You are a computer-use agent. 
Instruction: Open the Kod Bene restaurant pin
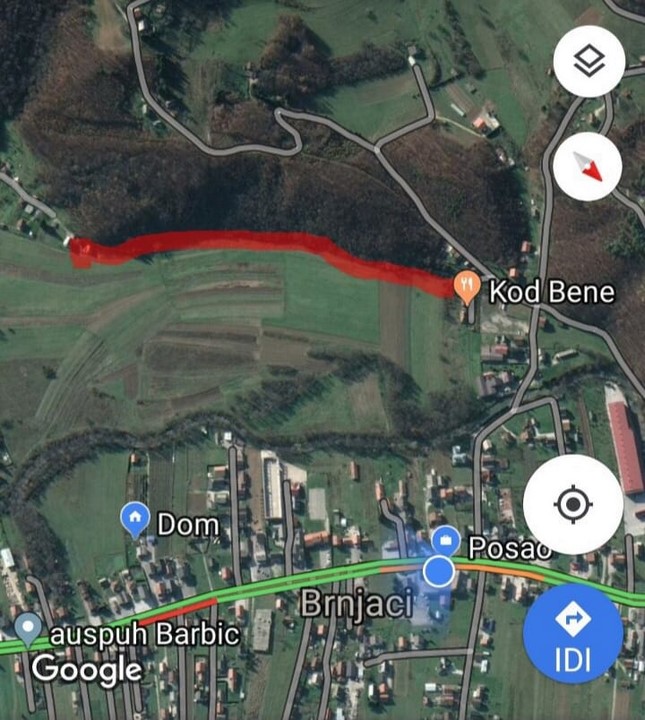tap(467, 287)
